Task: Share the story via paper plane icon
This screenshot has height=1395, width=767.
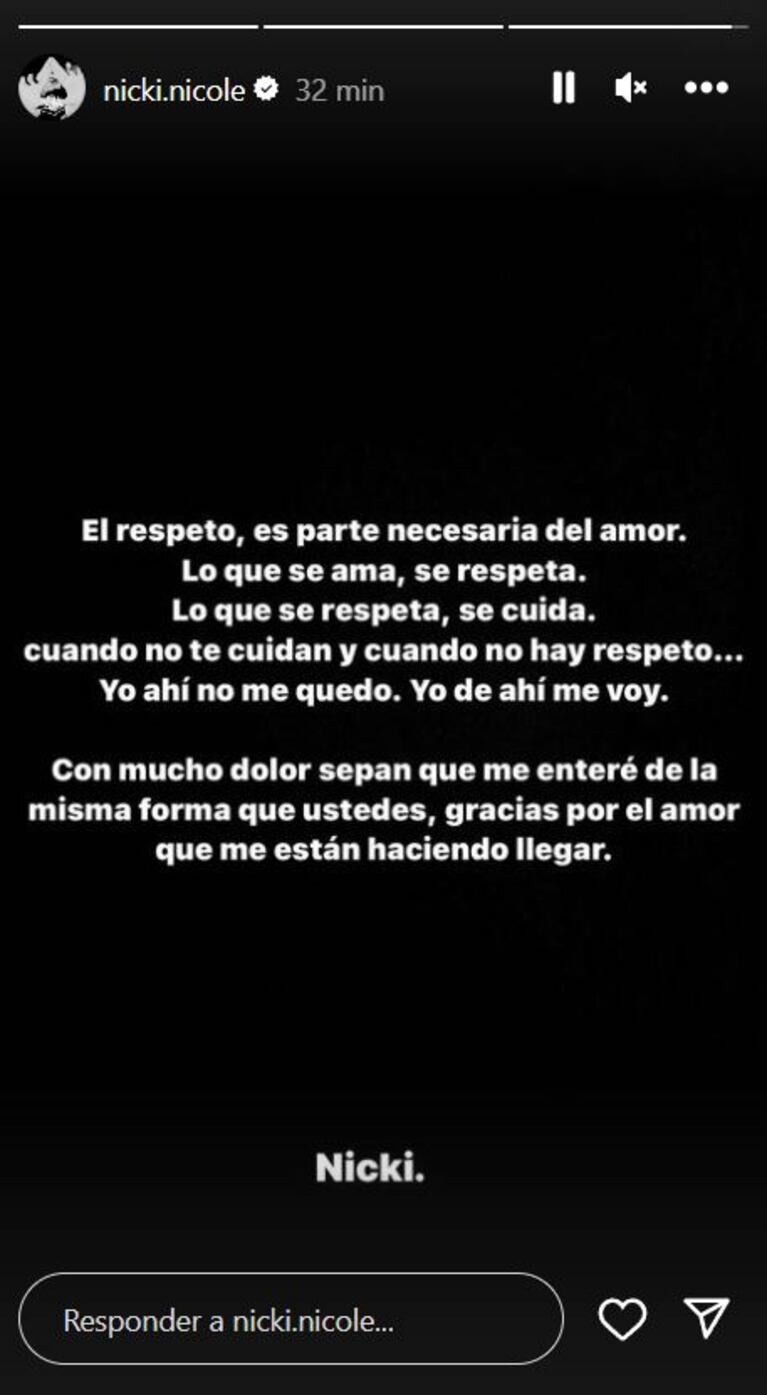Action: 707,1318
